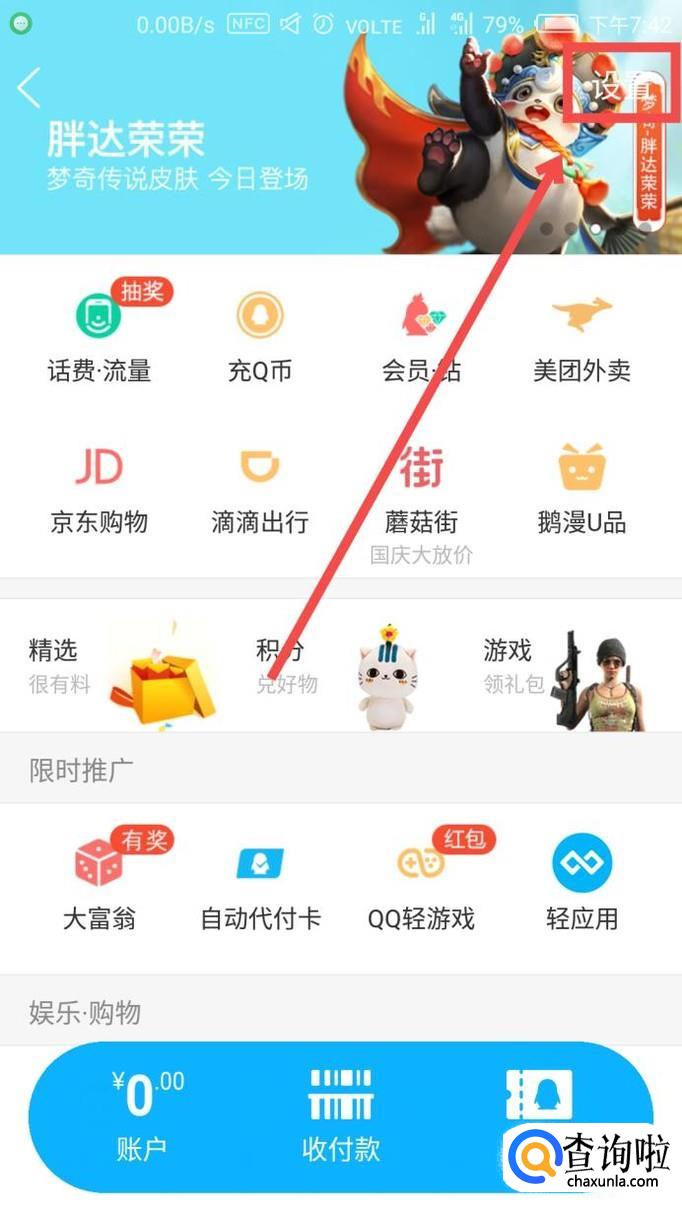The height and width of the screenshot is (1212, 682).
Task: Open 京东购物 shopping
Action: tap(99, 488)
